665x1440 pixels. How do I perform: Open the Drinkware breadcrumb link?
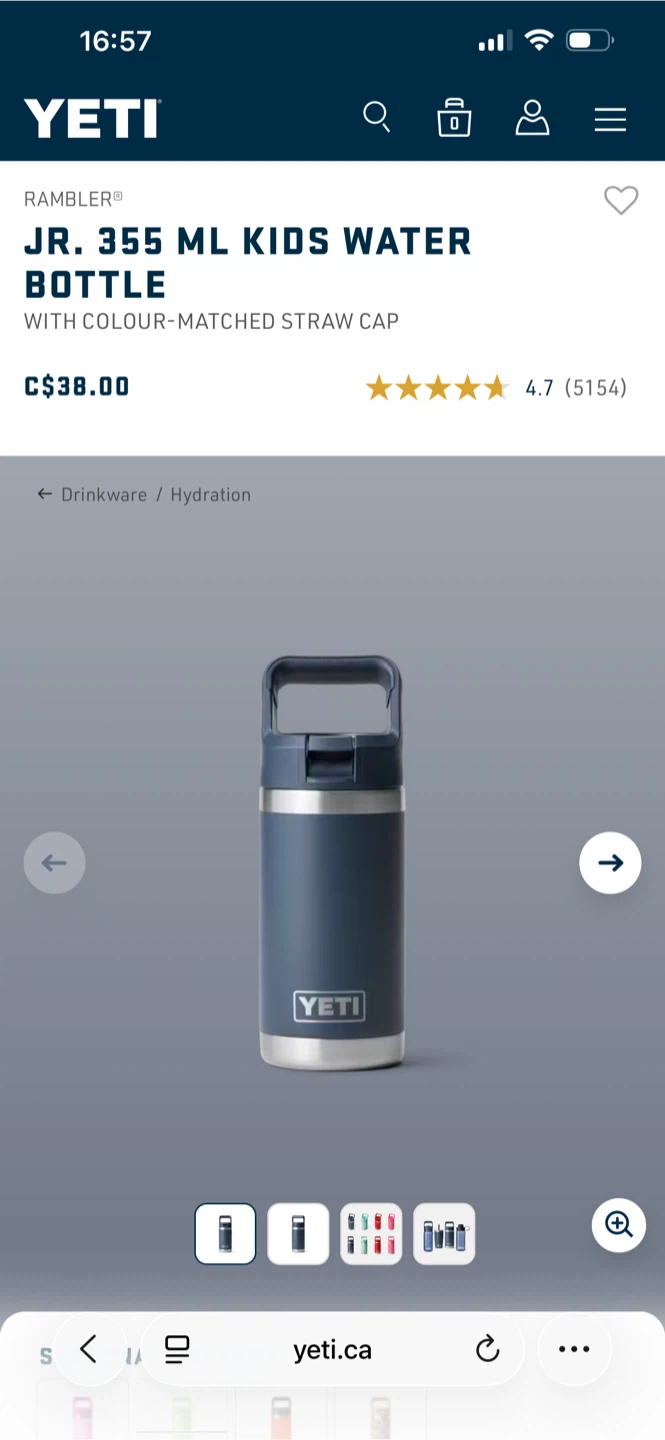click(x=103, y=494)
